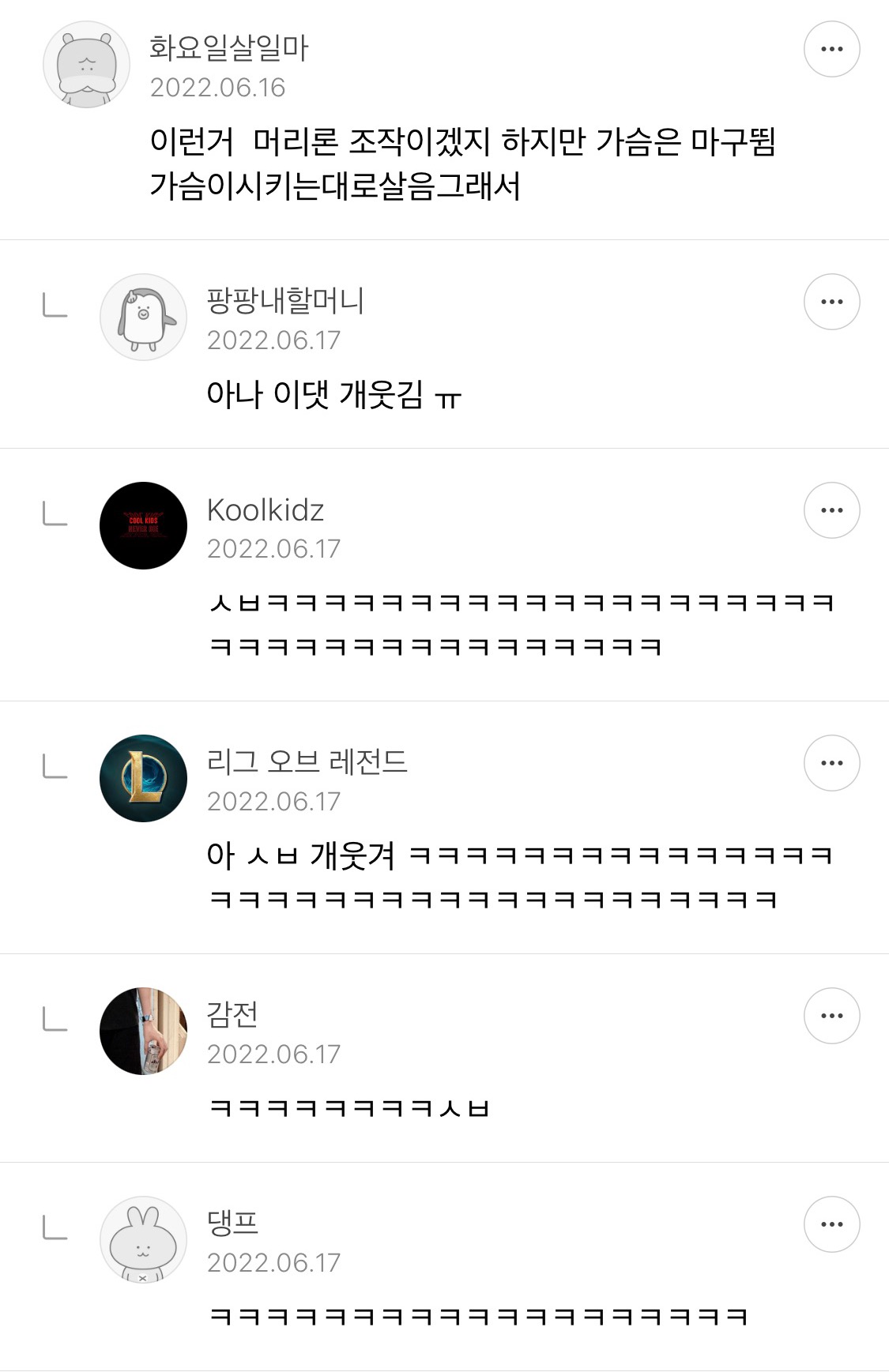The width and height of the screenshot is (889, 1372).
Task: Open Koolkidz's black profile icon
Action: point(143,525)
